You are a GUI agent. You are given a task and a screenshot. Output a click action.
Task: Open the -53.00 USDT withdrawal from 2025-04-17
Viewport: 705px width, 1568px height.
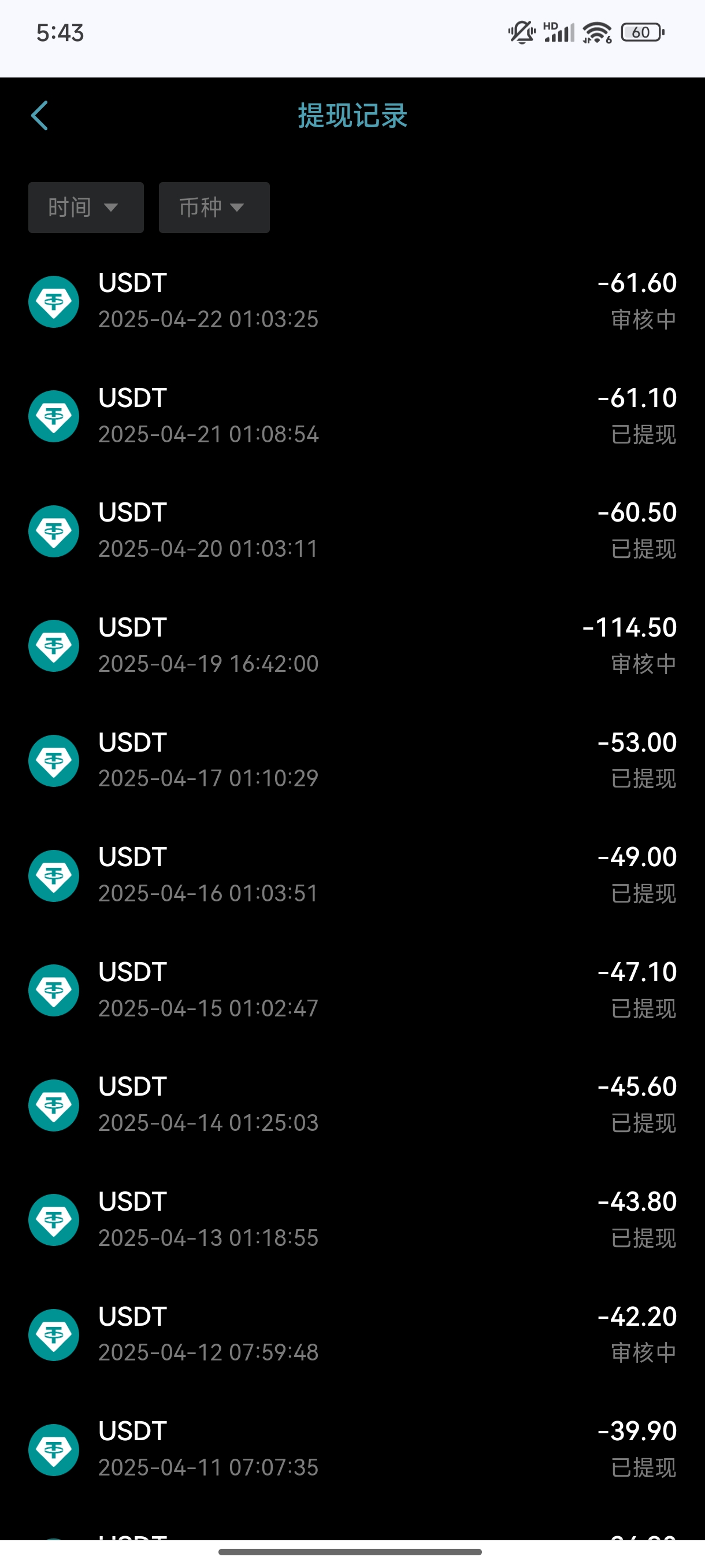tap(352, 761)
